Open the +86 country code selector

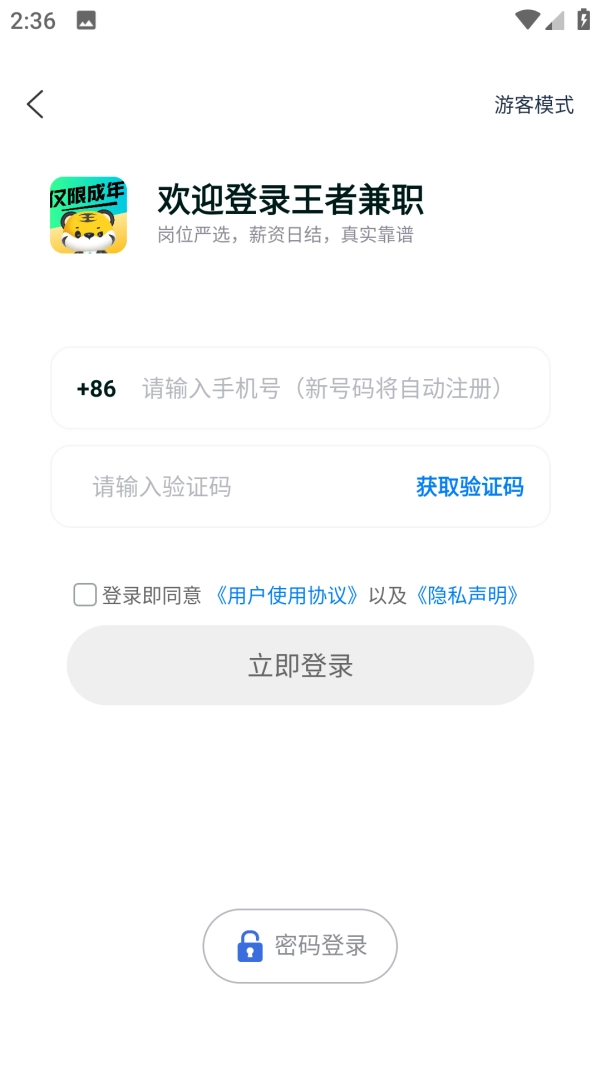point(96,388)
